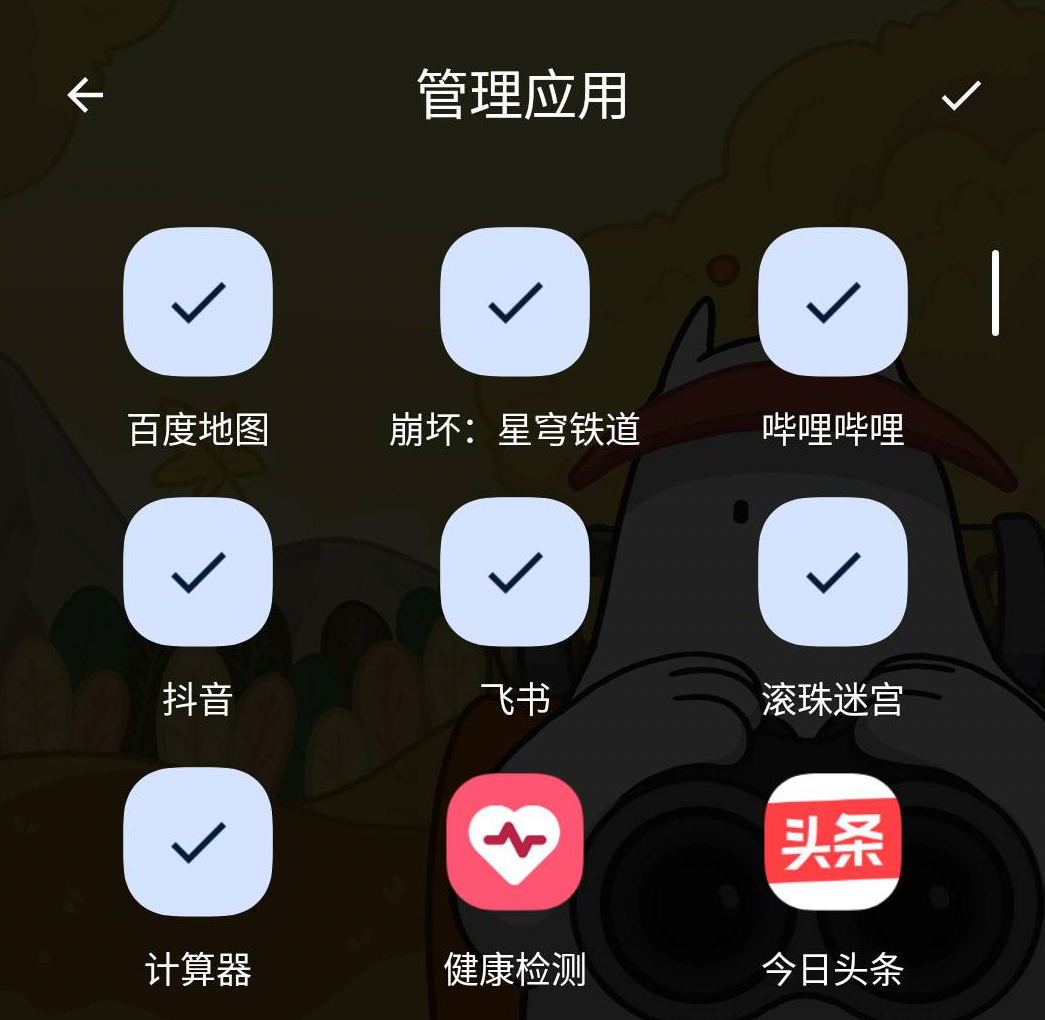
Task: Select the 健康检测 app
Action: 515,842
